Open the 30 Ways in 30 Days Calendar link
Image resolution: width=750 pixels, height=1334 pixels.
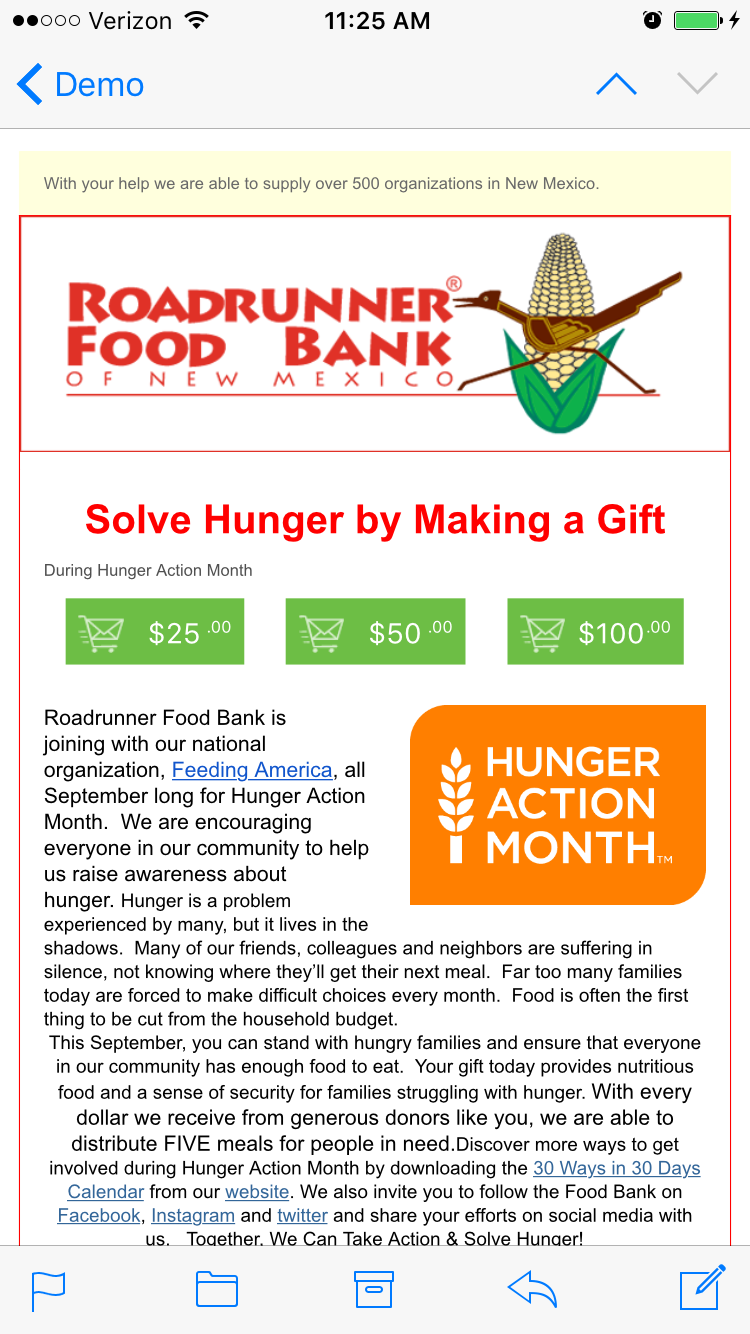pyautogui.click(x=617, y=1168)
